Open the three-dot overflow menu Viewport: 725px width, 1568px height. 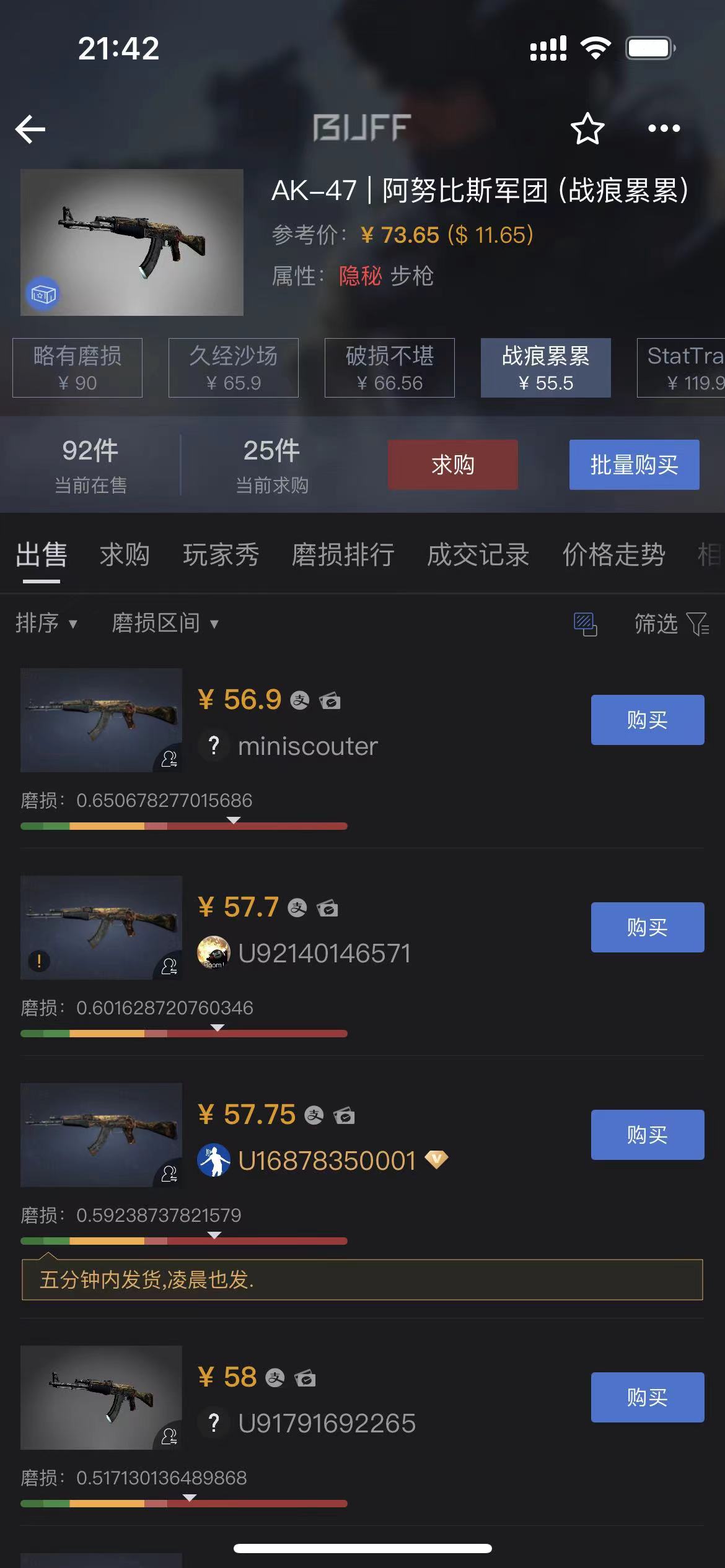click(664, 129)
